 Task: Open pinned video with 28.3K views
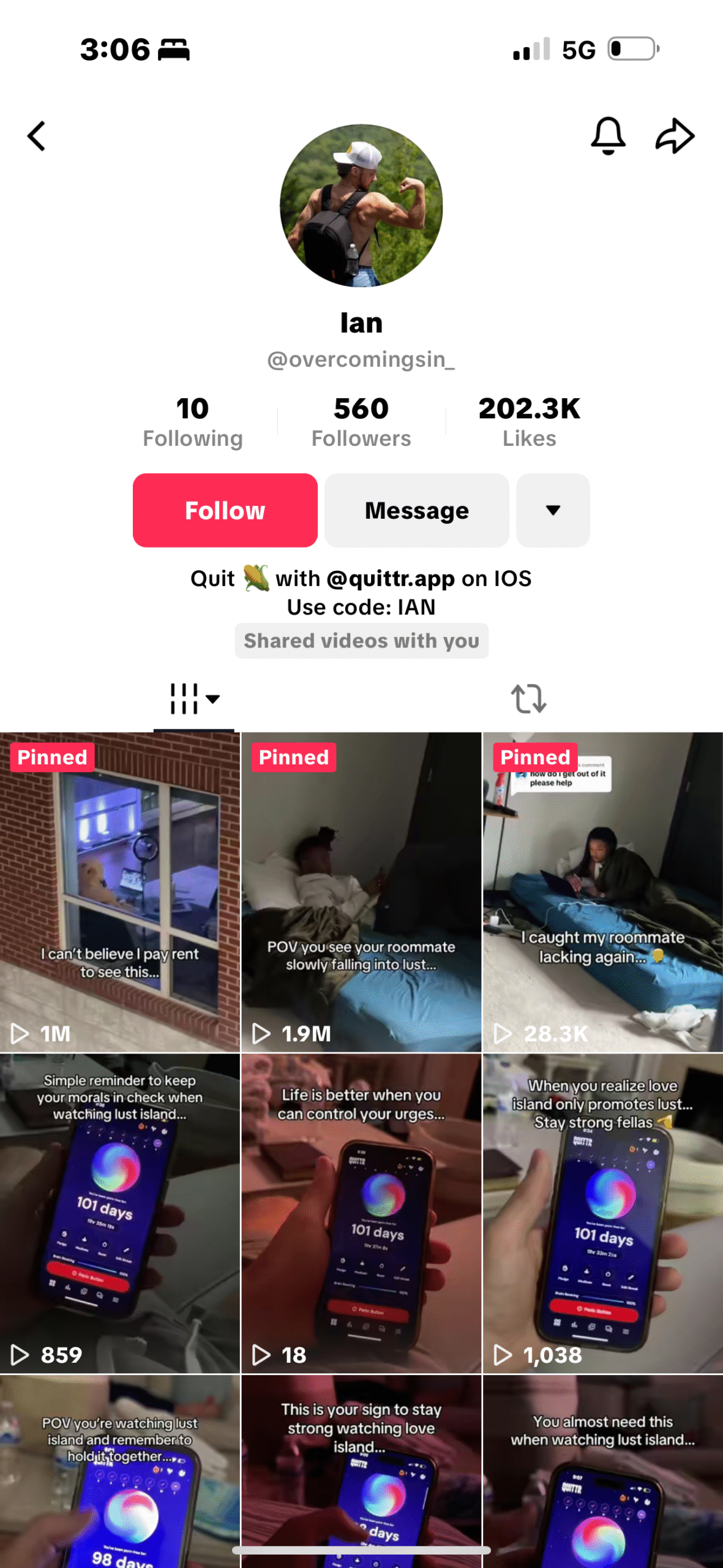point(602,892)
